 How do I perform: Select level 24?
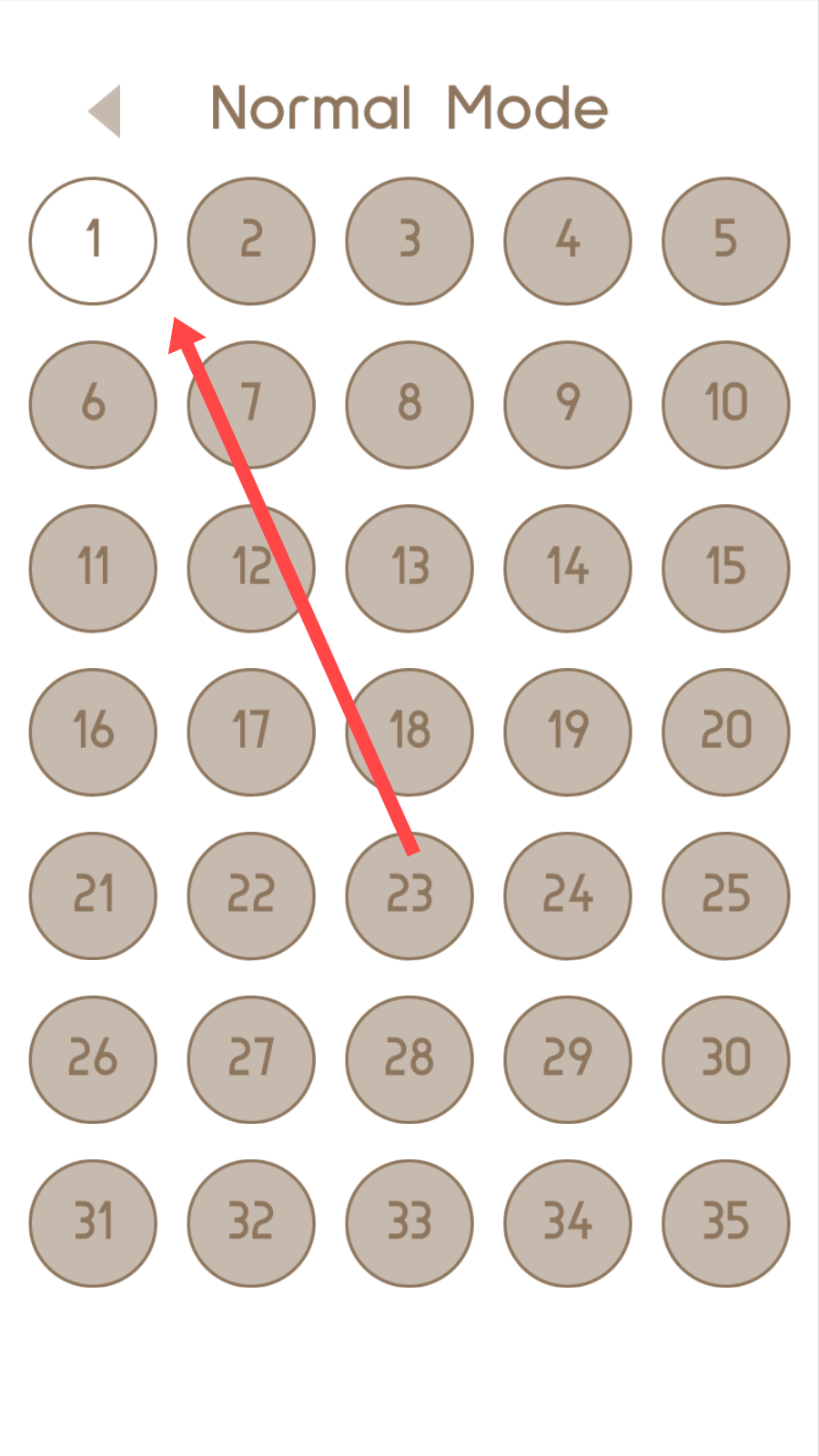tap(568, 896)
